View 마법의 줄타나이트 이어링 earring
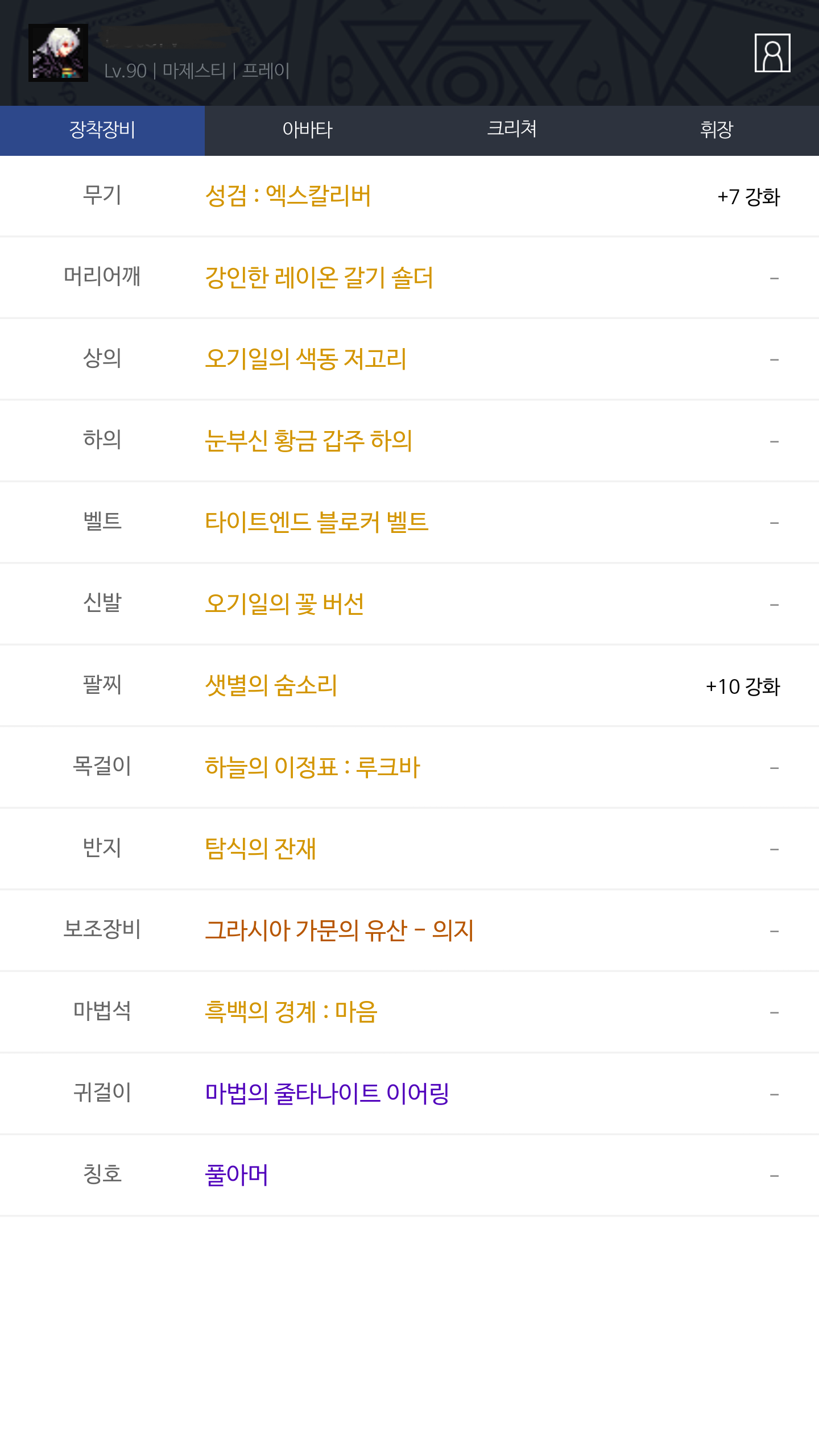Image resolution: width=819 pixels, height=1456 pixels. (x=327, y=1094)
